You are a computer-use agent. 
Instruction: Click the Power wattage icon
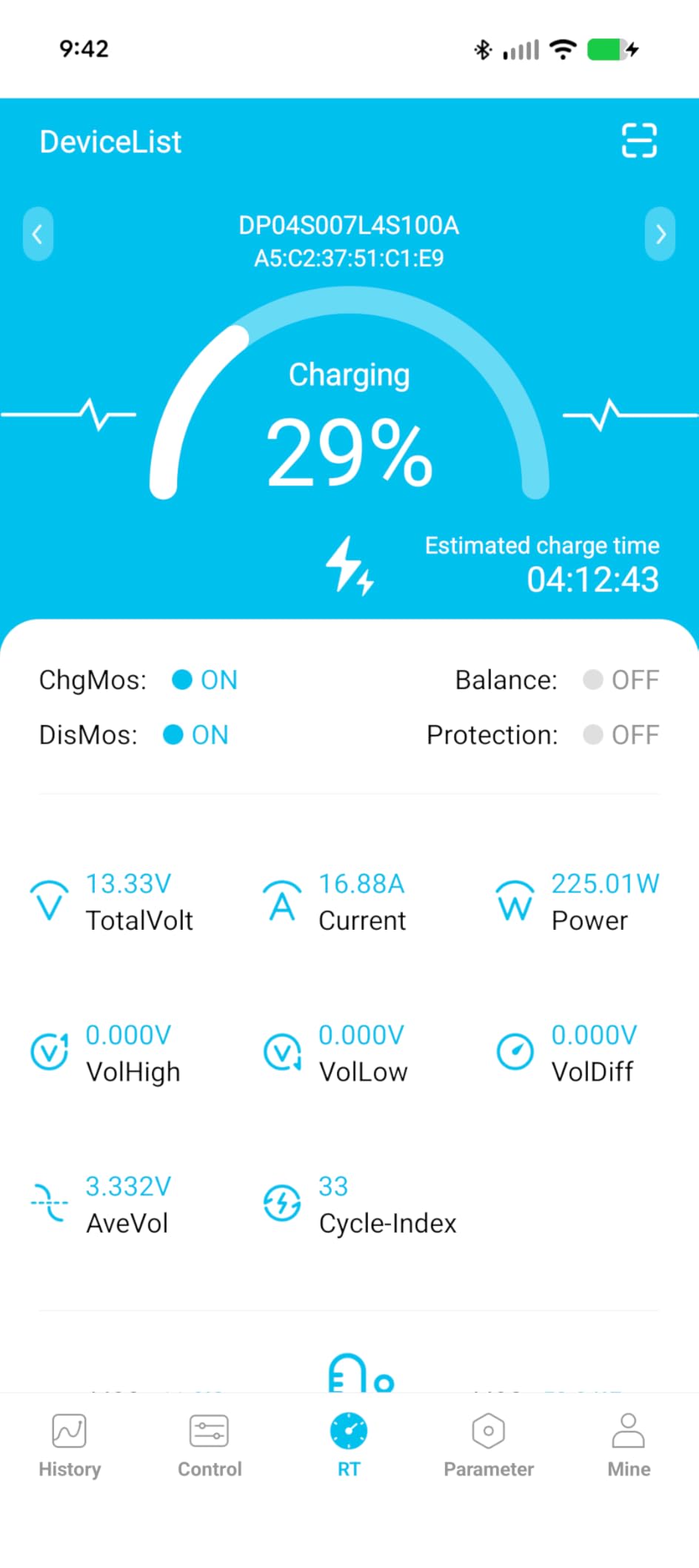pyautogui.click(x=515, y=902)
